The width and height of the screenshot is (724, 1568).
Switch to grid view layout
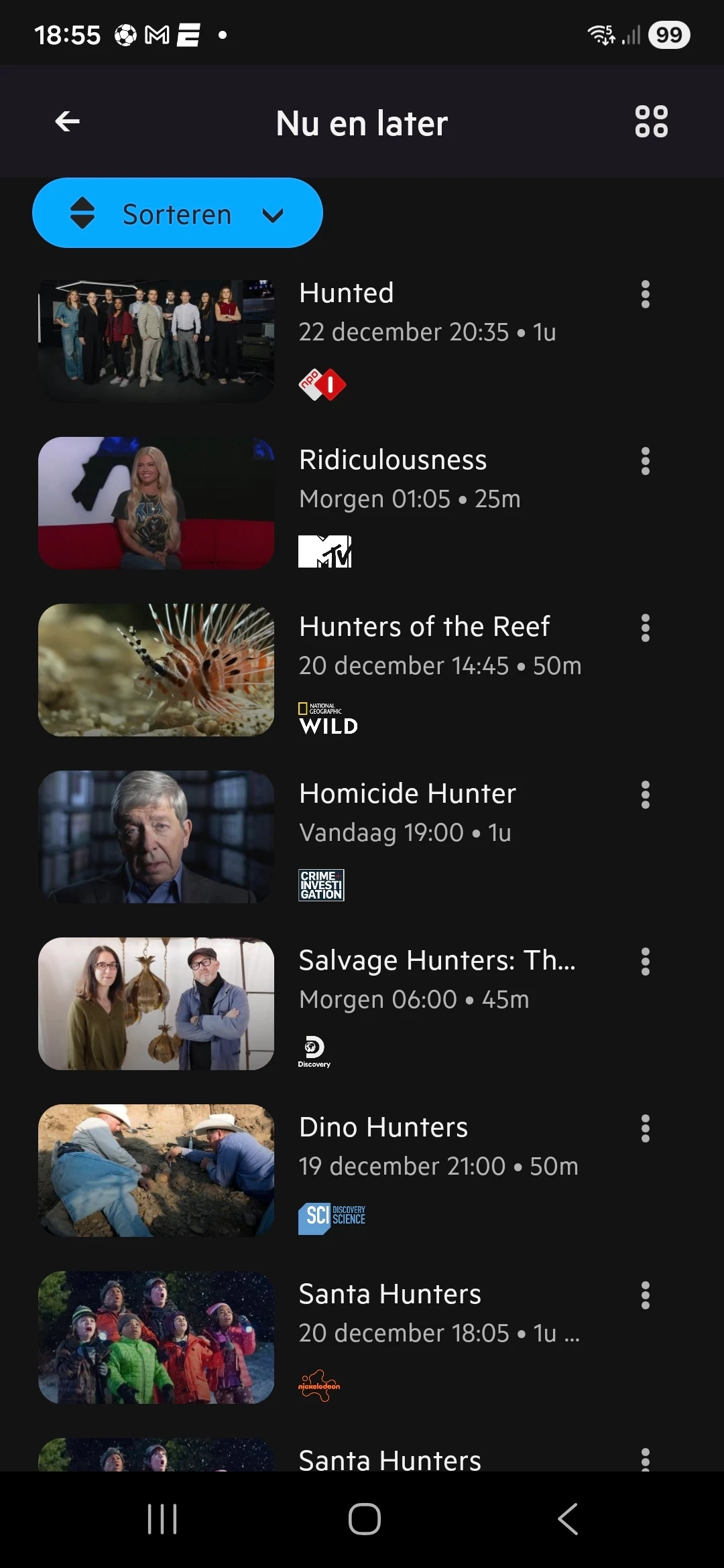tap(651, 122)
